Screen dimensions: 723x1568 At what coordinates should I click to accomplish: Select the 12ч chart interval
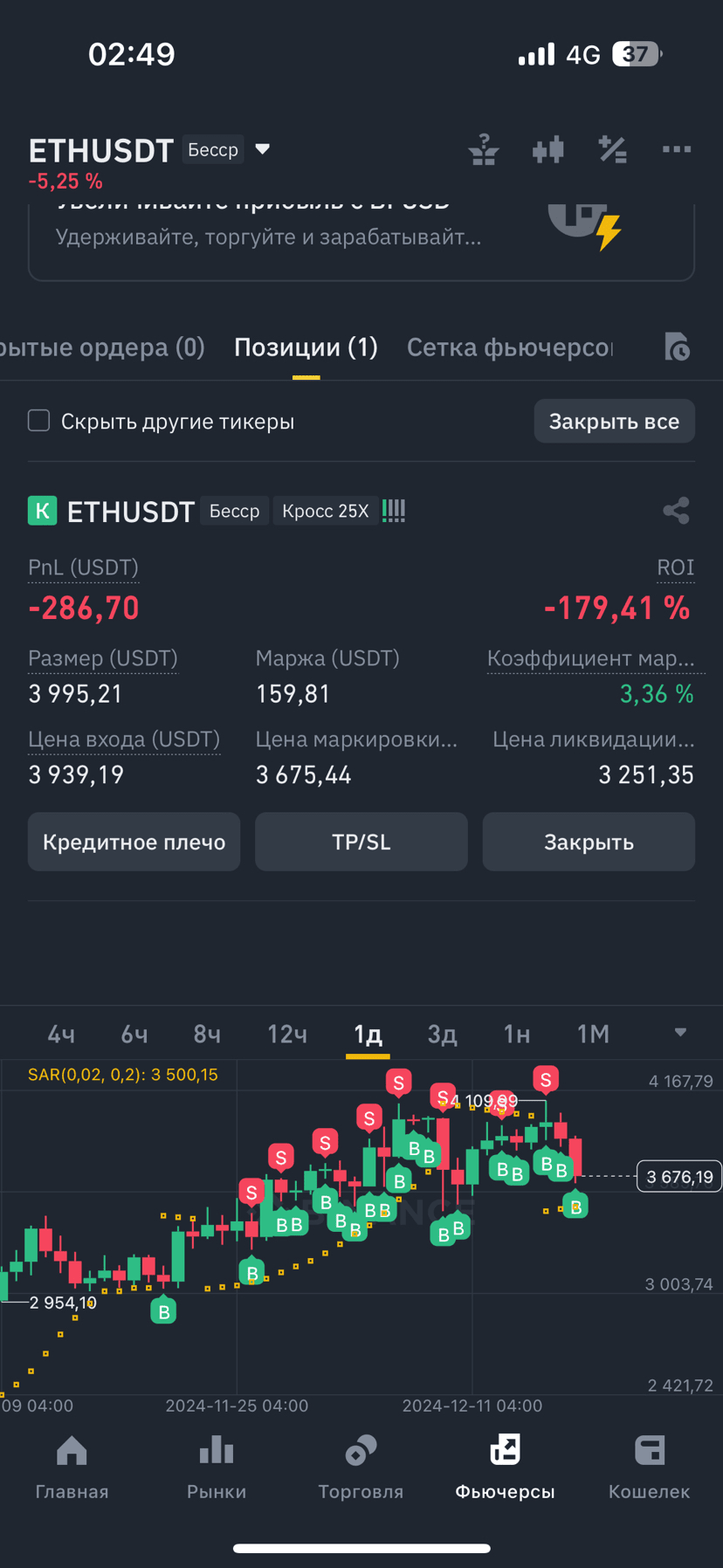point(287,1035)
